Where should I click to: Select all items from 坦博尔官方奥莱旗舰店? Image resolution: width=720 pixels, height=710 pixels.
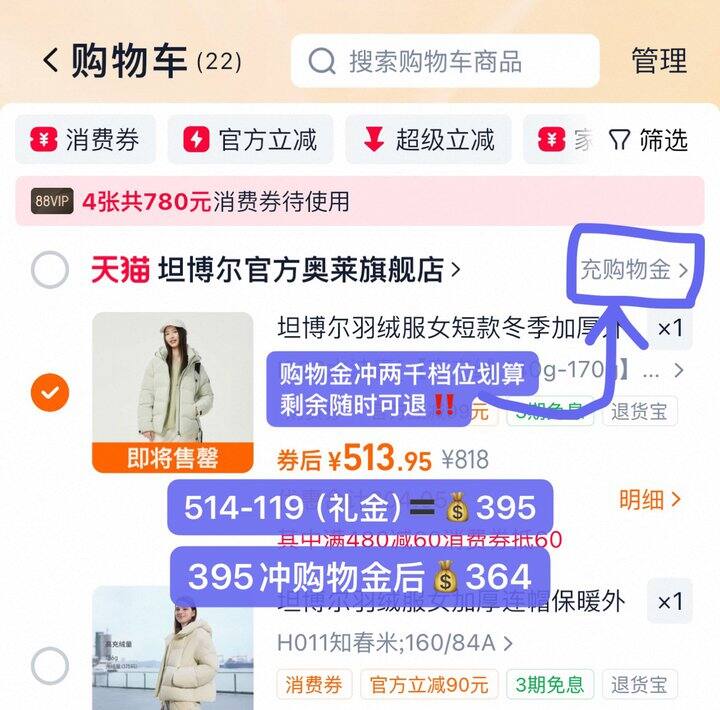tap(50, 270)
